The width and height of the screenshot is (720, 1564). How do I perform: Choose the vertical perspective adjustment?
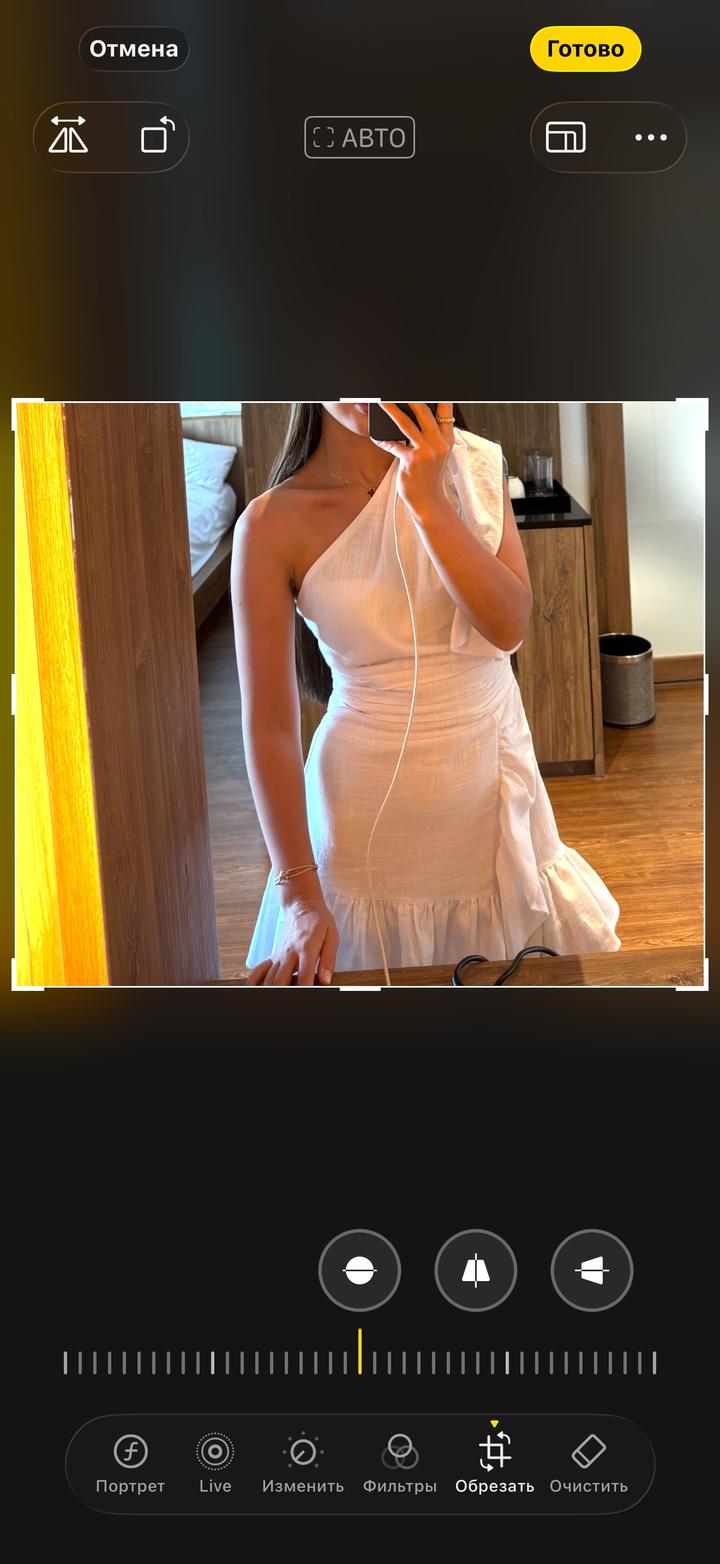click(476, 1270)
